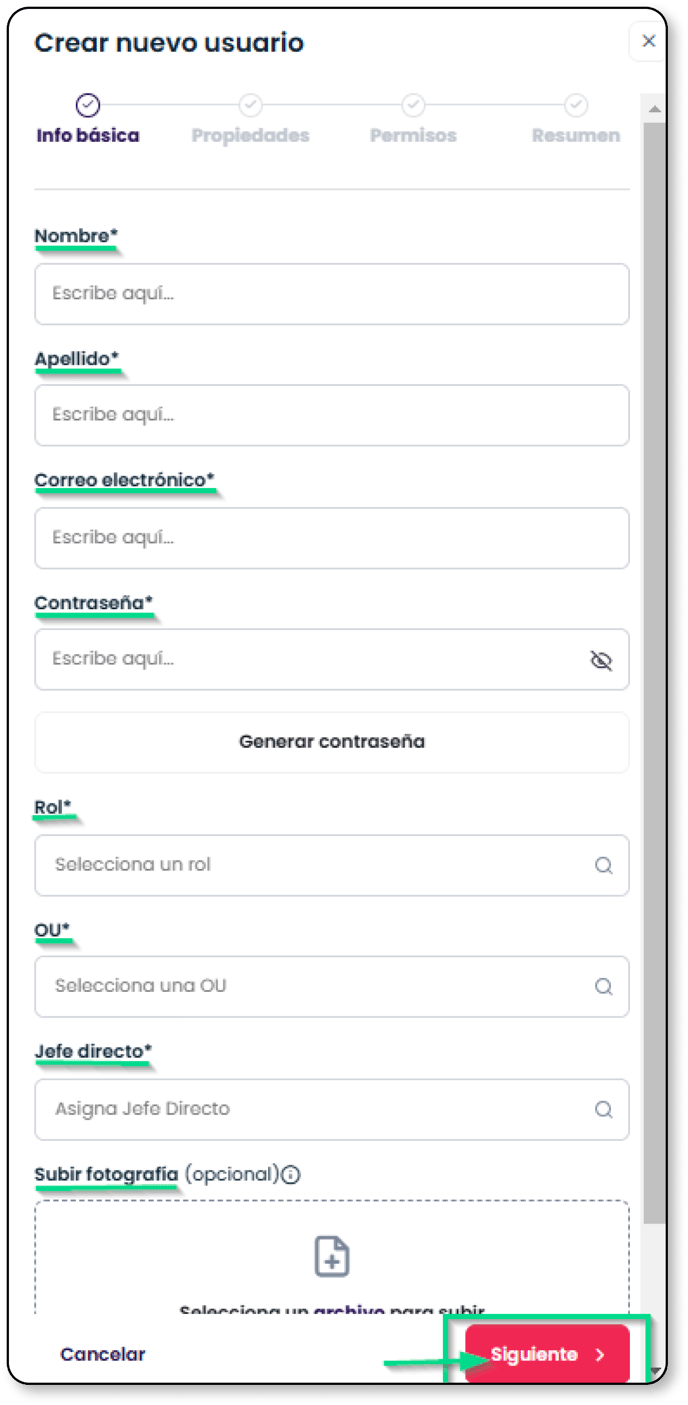The image size is (688, 1405).
Task: Continue with the Siguiente button
Action: point(547,1354)
